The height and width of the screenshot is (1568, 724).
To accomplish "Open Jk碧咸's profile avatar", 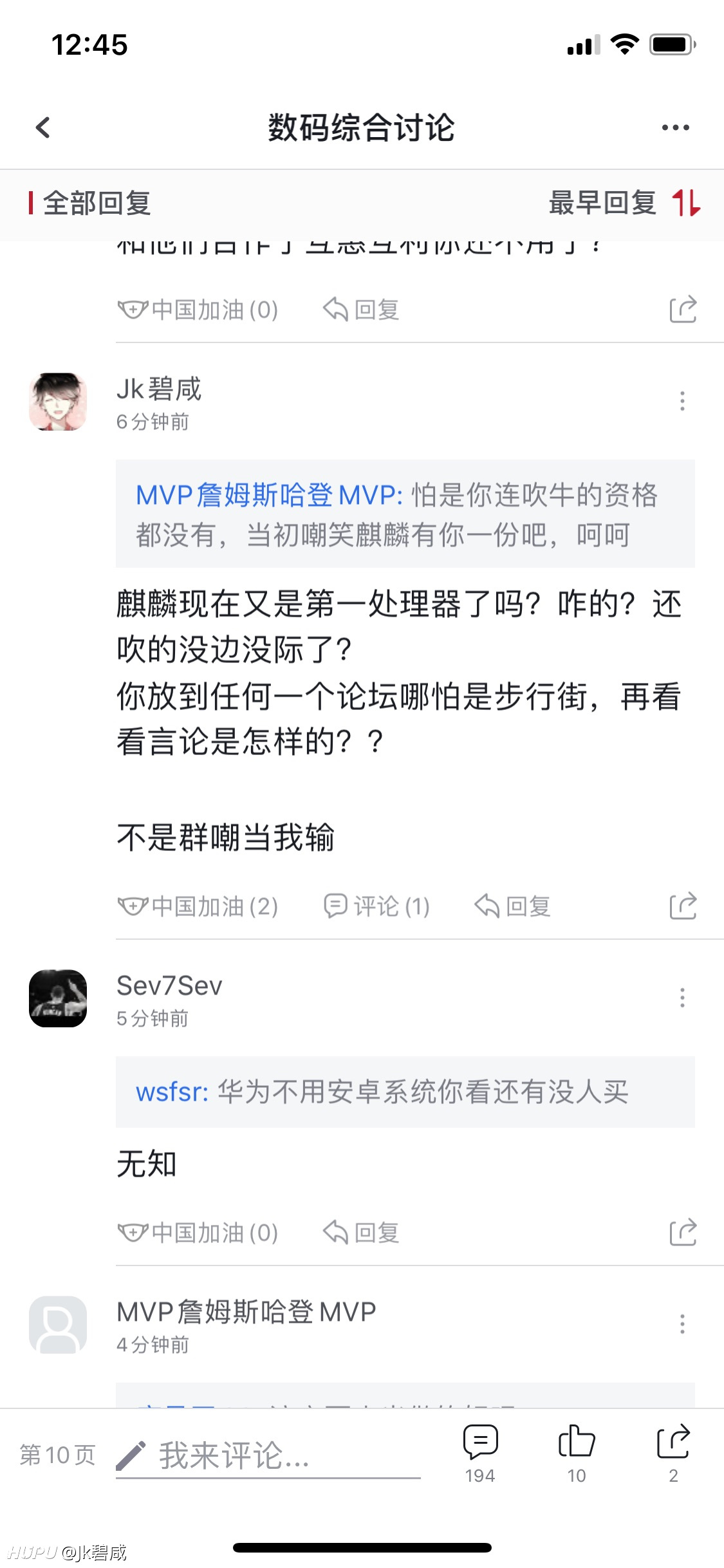I will click(x=58, y=402).
